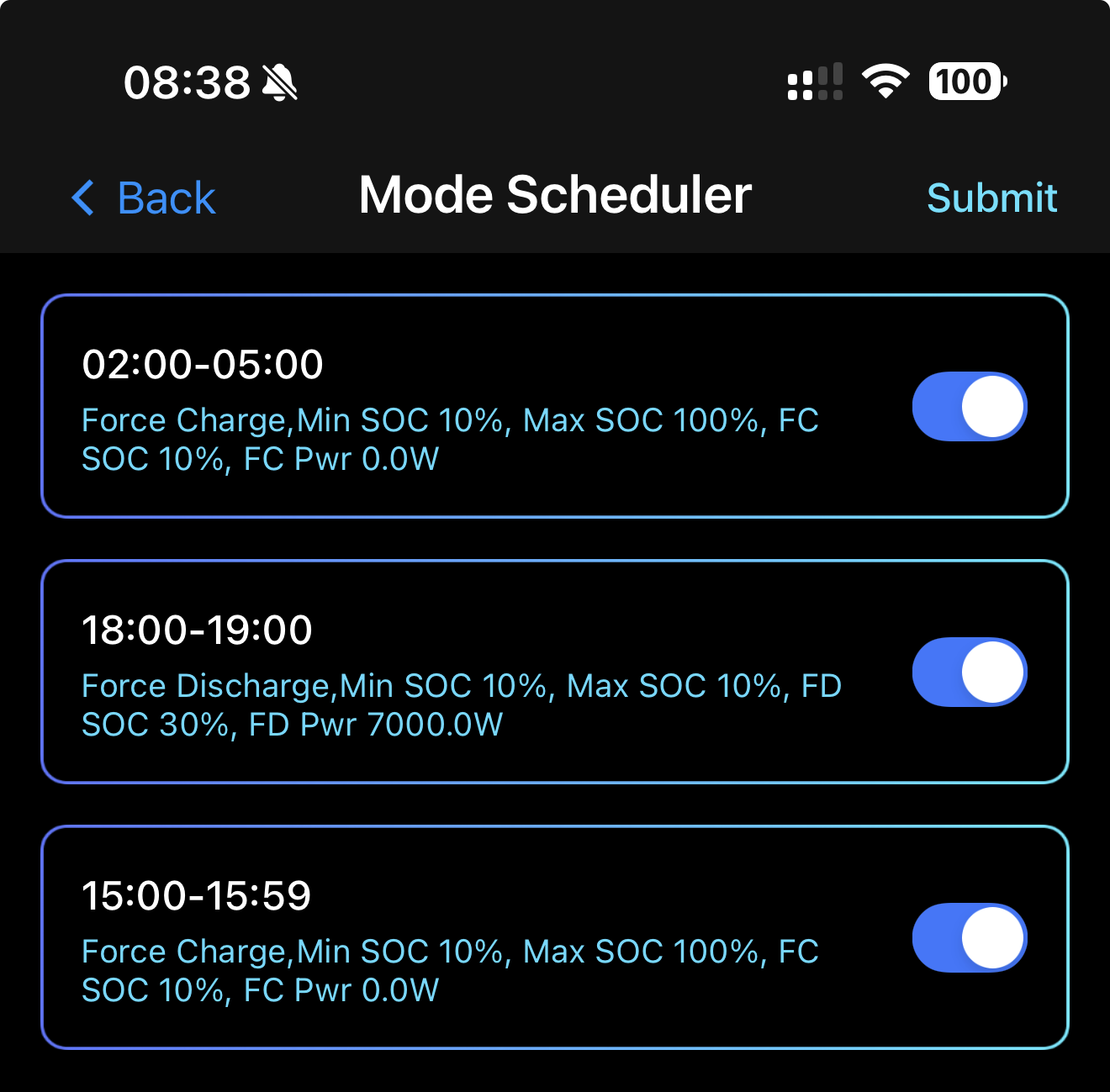Submit the mode schedule
This screenshot has height=1092, width=1110.
tap(991, 198)
